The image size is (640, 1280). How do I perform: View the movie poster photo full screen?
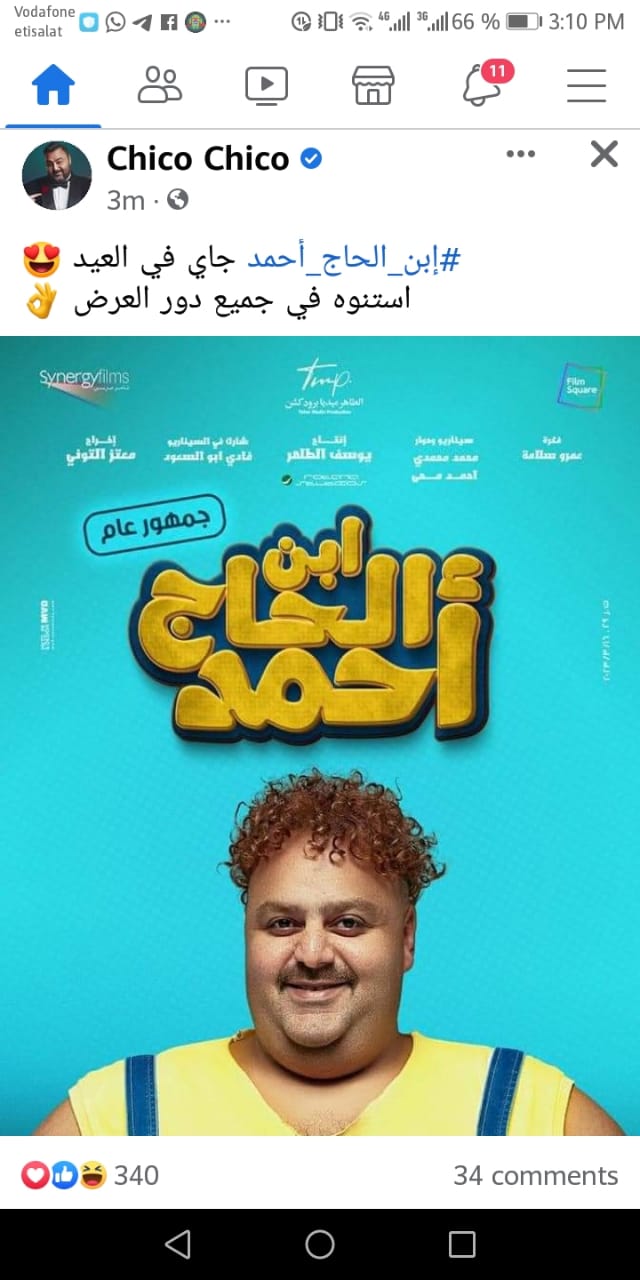(x=320, y=735)
